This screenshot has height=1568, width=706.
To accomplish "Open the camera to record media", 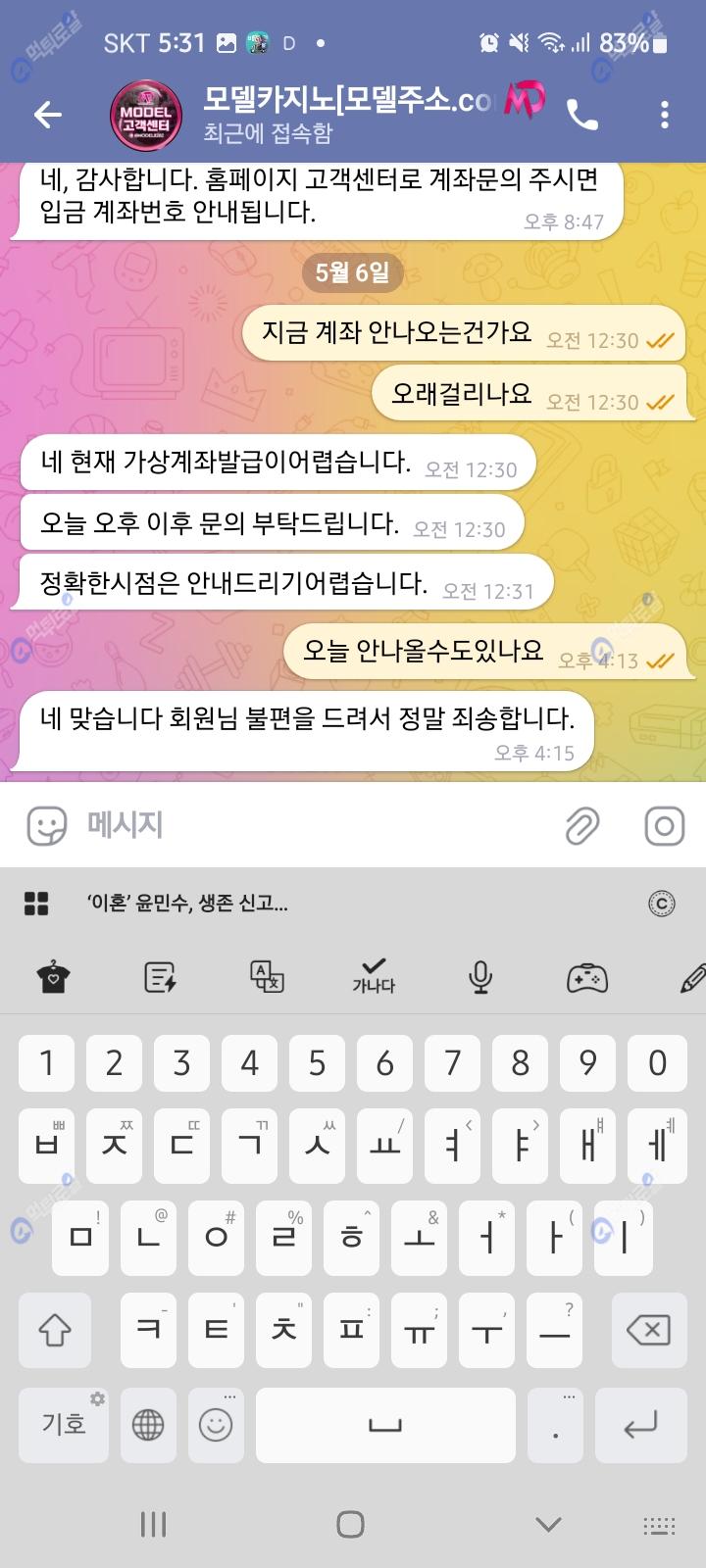I will click(x=664, y=826).
